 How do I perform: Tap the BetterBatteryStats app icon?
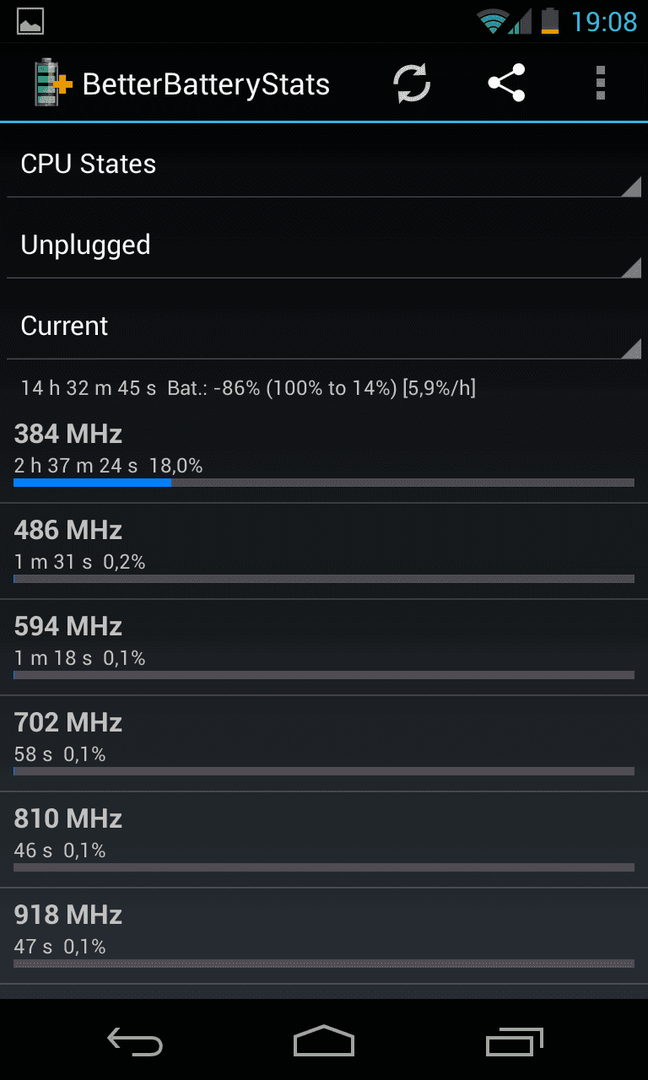tap(54, 83)
